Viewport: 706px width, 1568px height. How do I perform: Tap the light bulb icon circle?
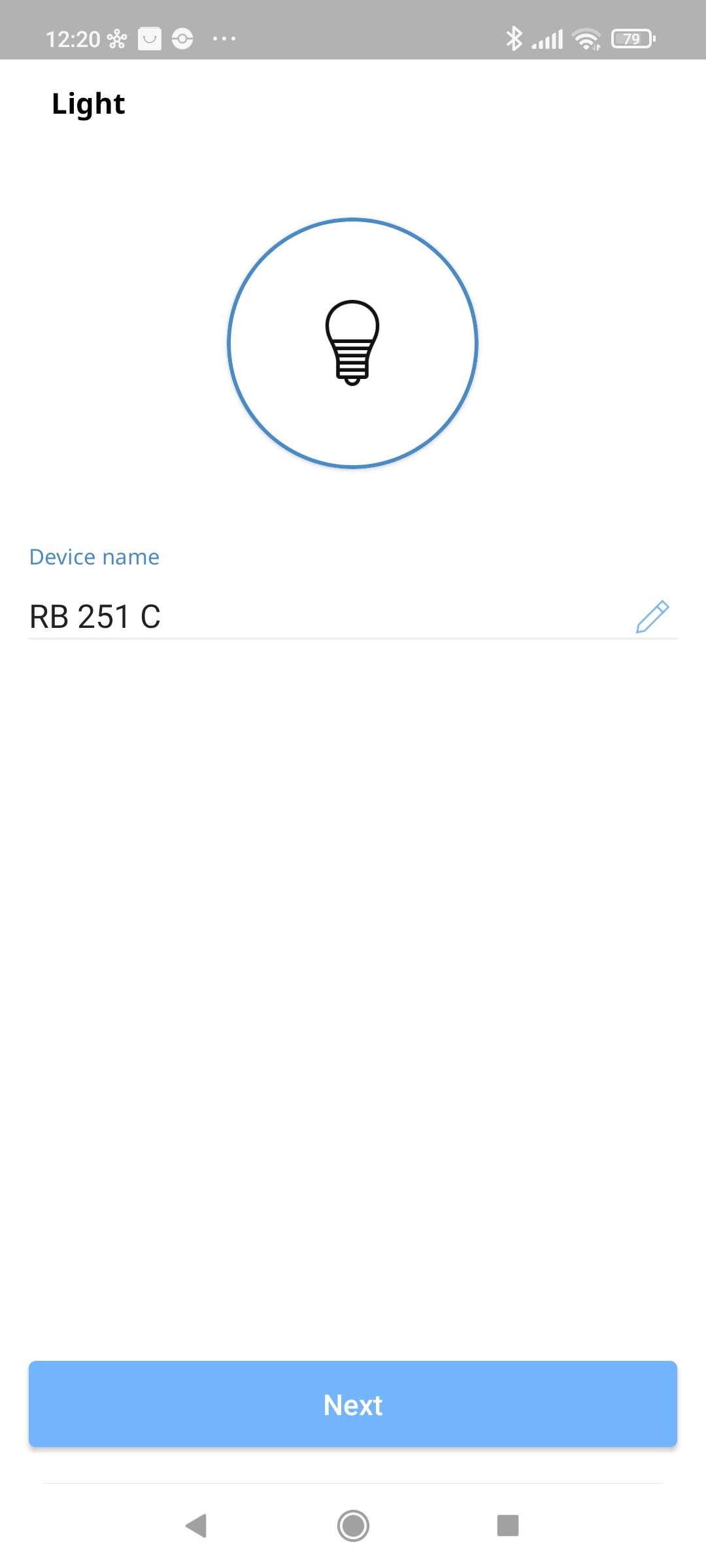click(353, 343)
